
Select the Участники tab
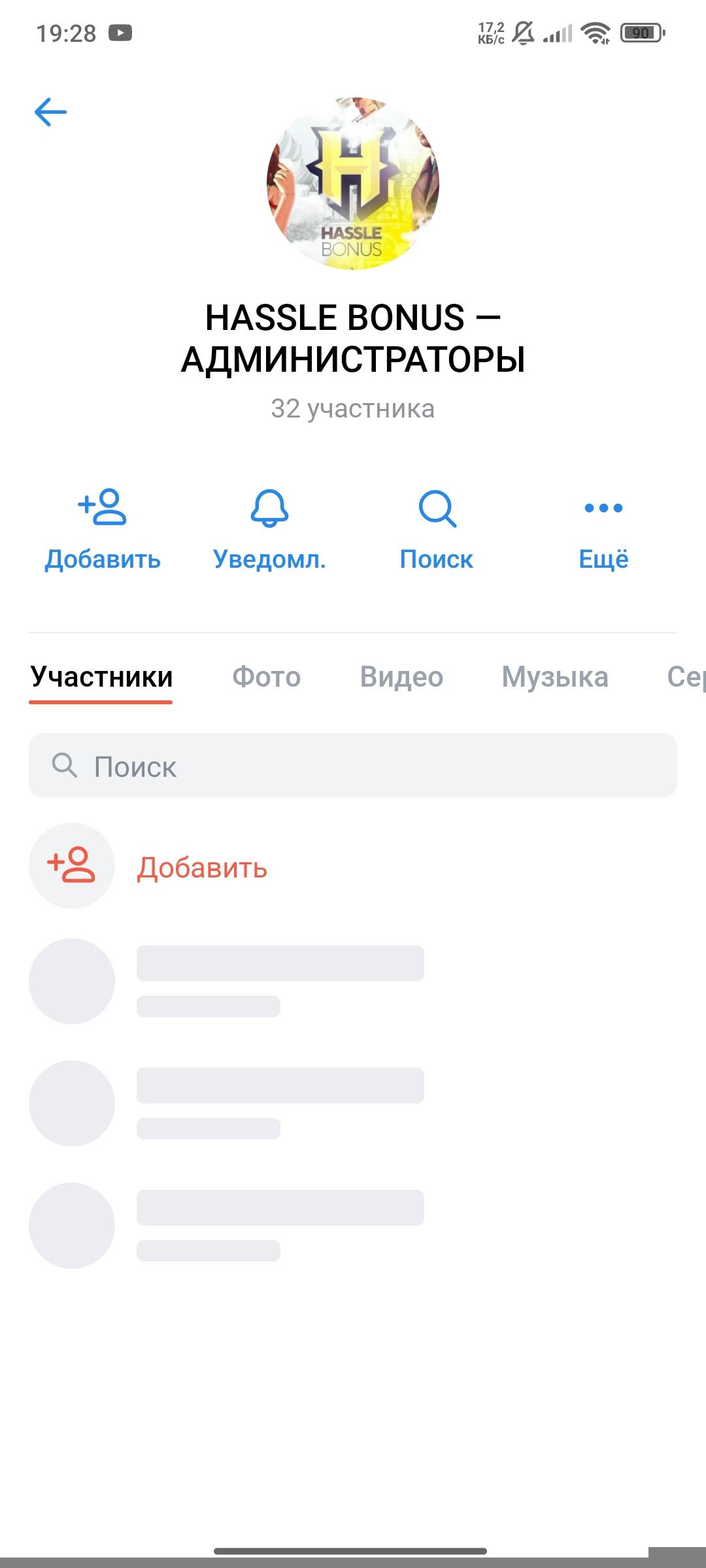pos(101,678)
